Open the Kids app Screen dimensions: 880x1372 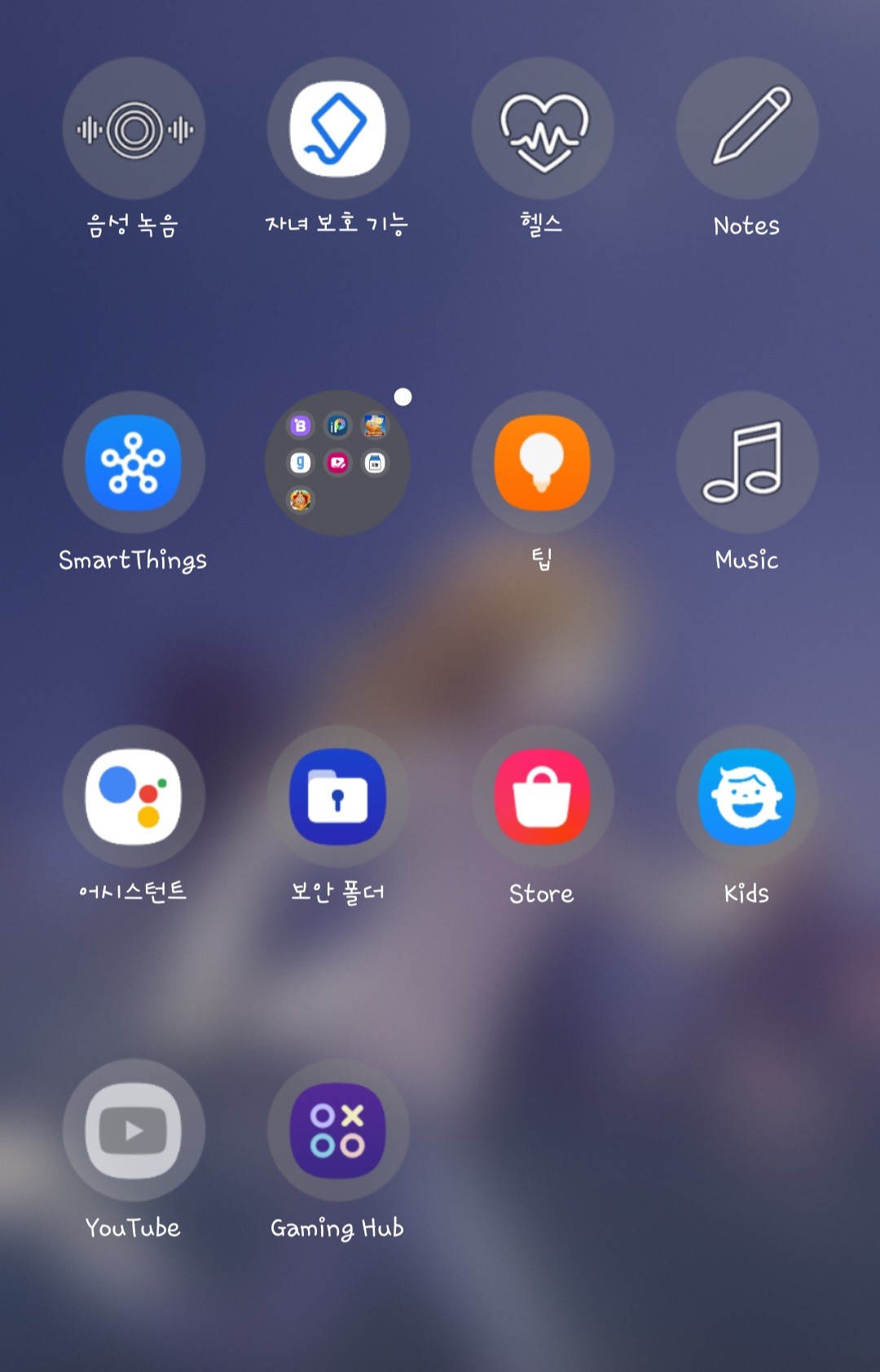point(746,797)
